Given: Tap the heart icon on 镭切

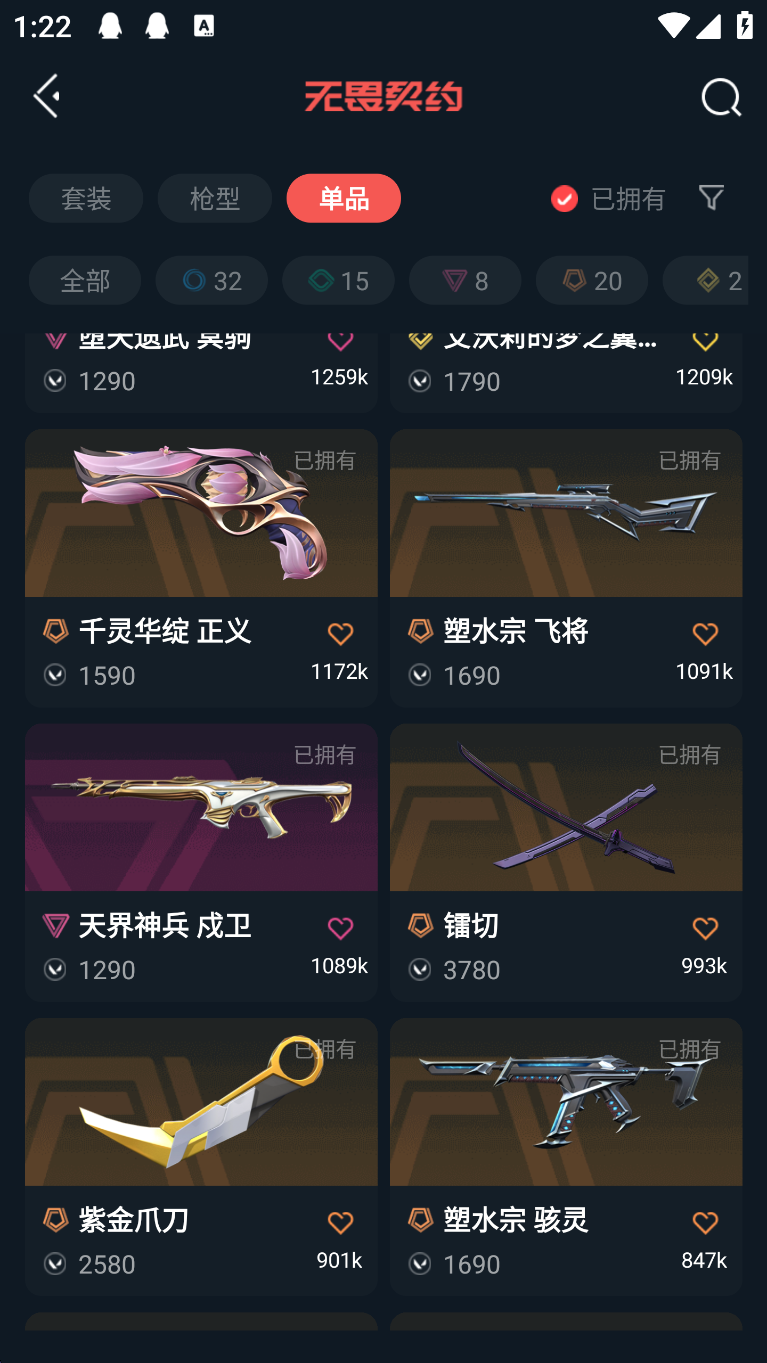Looking at the screenshot, I should click(x=705, y=928).
